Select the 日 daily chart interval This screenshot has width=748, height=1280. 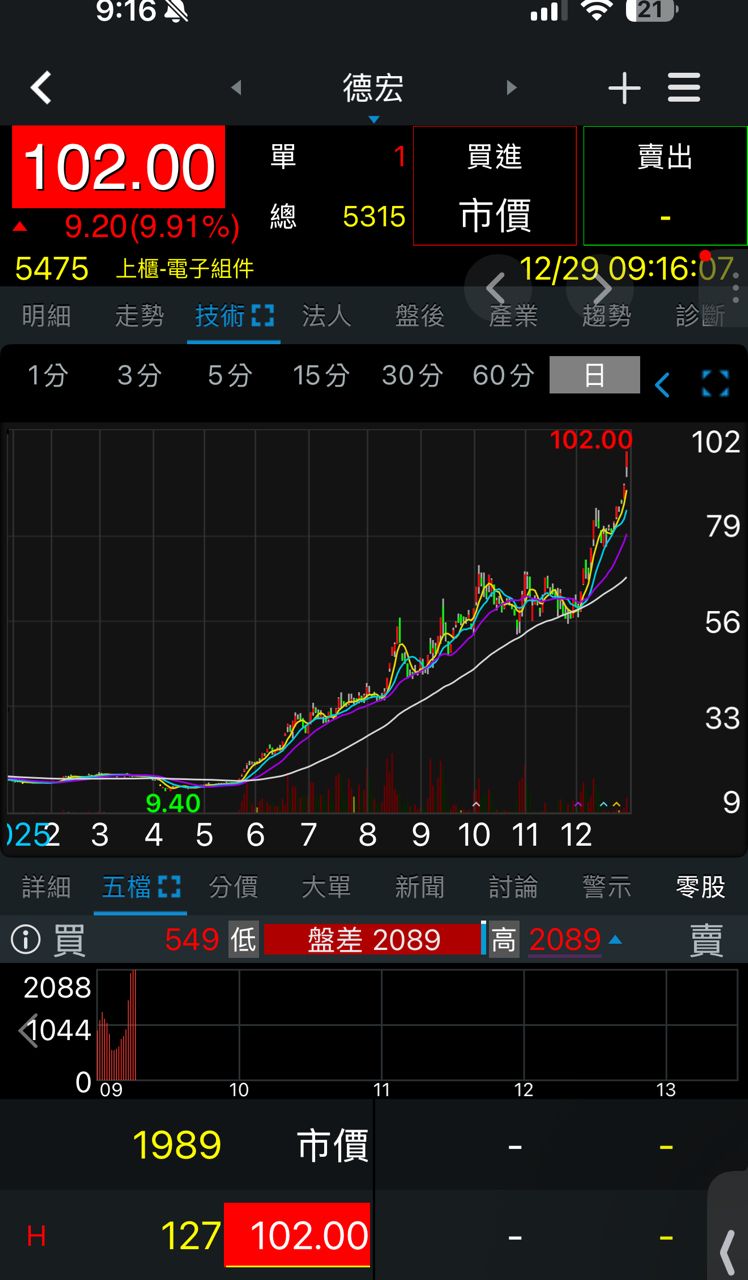[594, 376]
